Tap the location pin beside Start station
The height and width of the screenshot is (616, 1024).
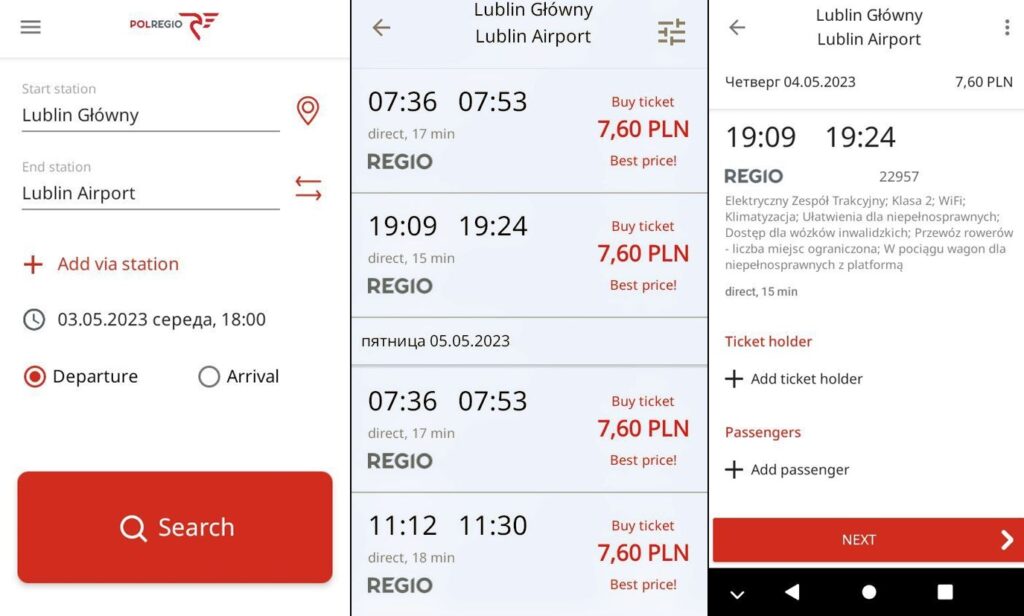click(x=308, y=110)
